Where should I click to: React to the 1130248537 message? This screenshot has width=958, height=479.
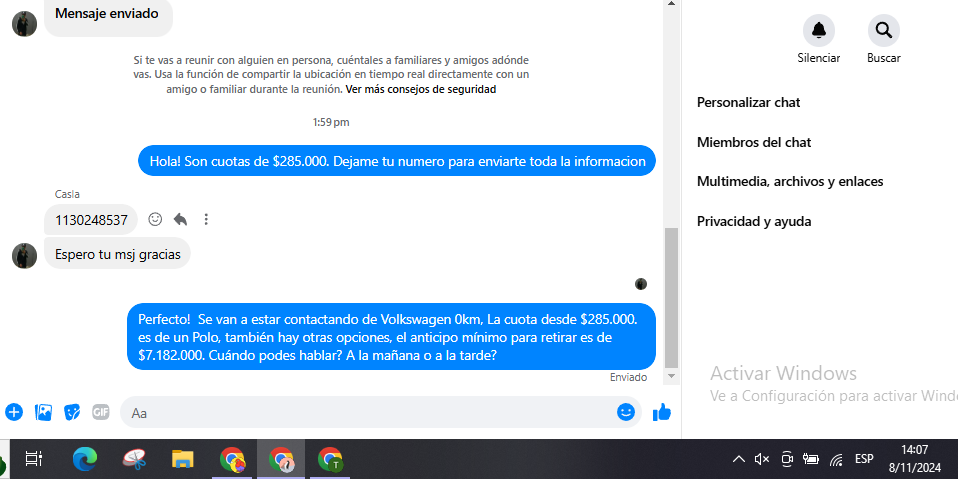click(155, 219)
